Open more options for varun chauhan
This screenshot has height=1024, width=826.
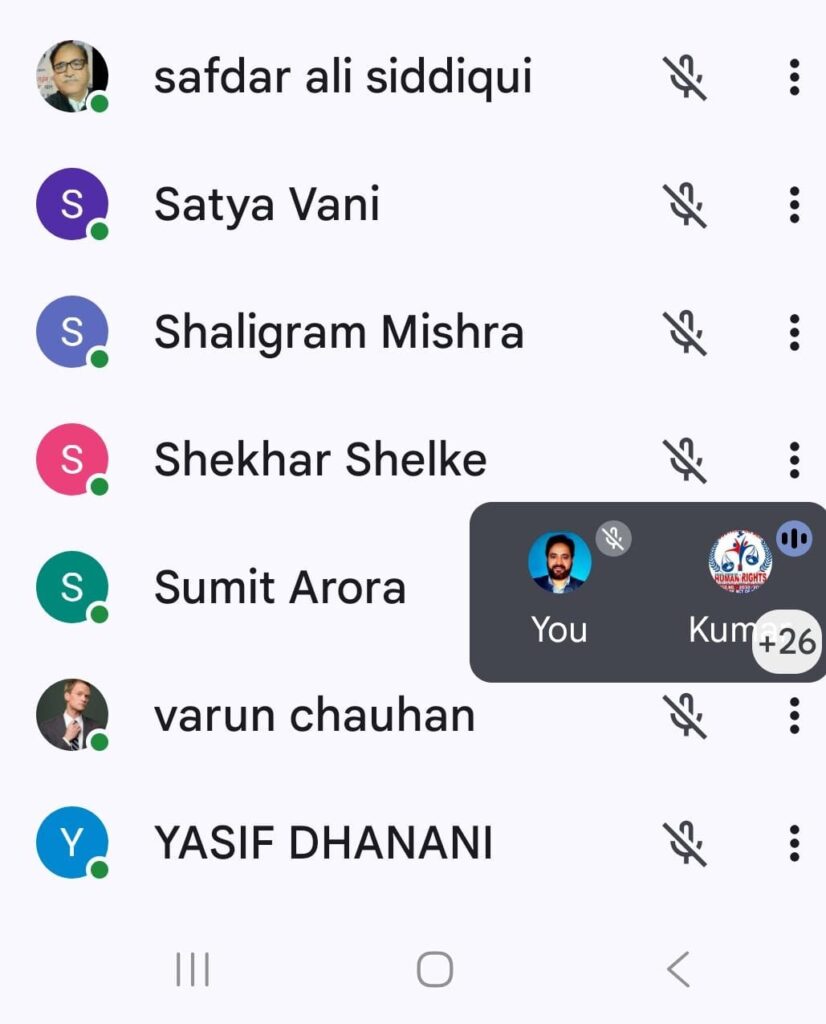(794, 716)
